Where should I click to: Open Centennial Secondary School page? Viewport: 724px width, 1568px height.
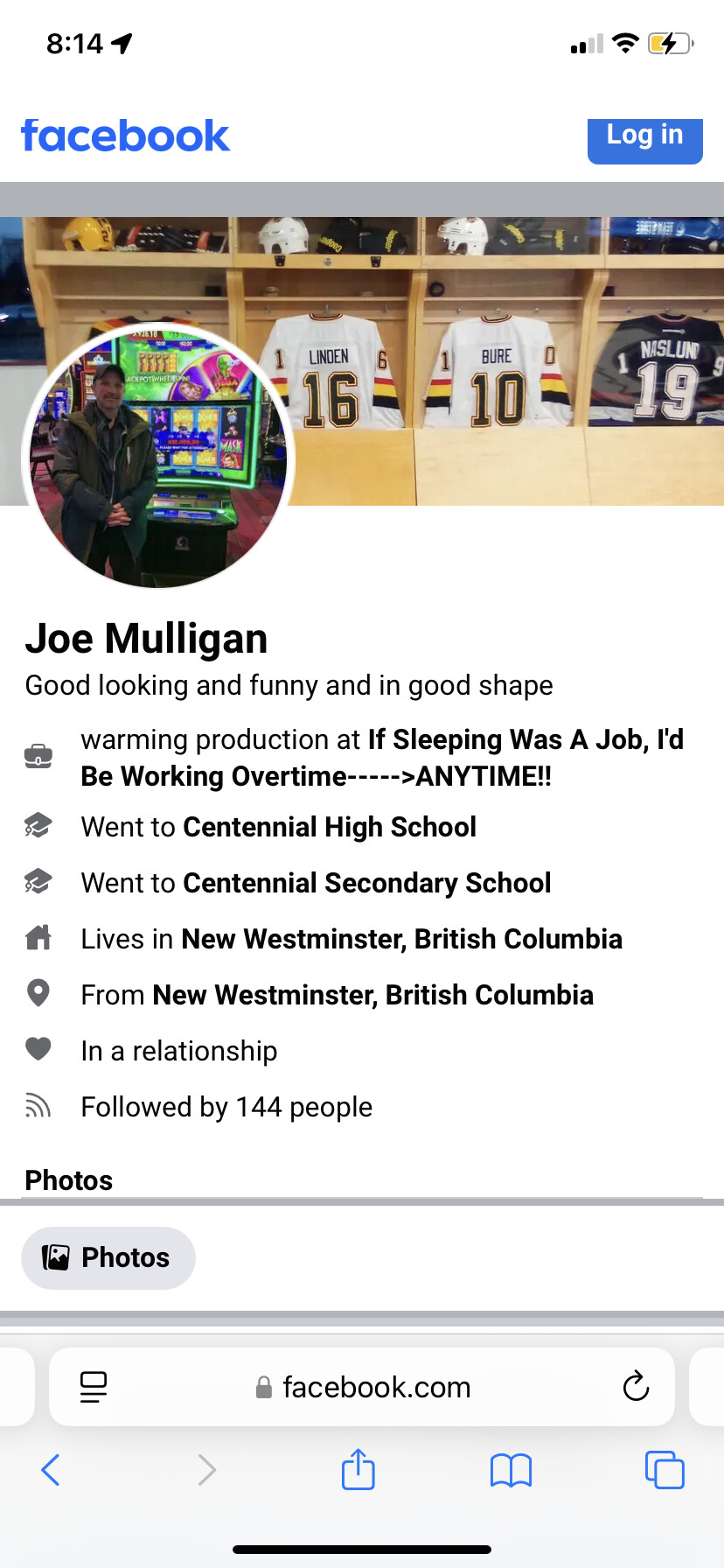pos(366,883)
